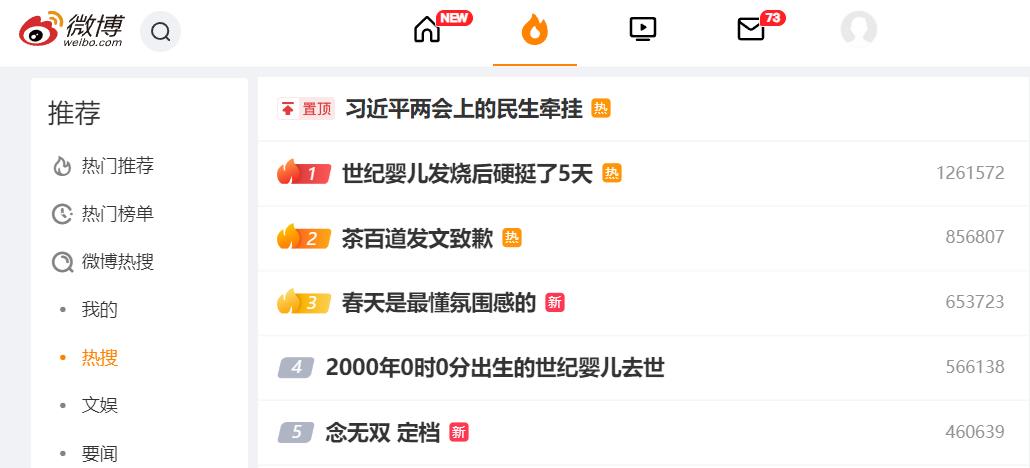Open topic 茶百道发文致歉
The image size is (1030, 468).
pyautogui.click(x=417, y=238)
